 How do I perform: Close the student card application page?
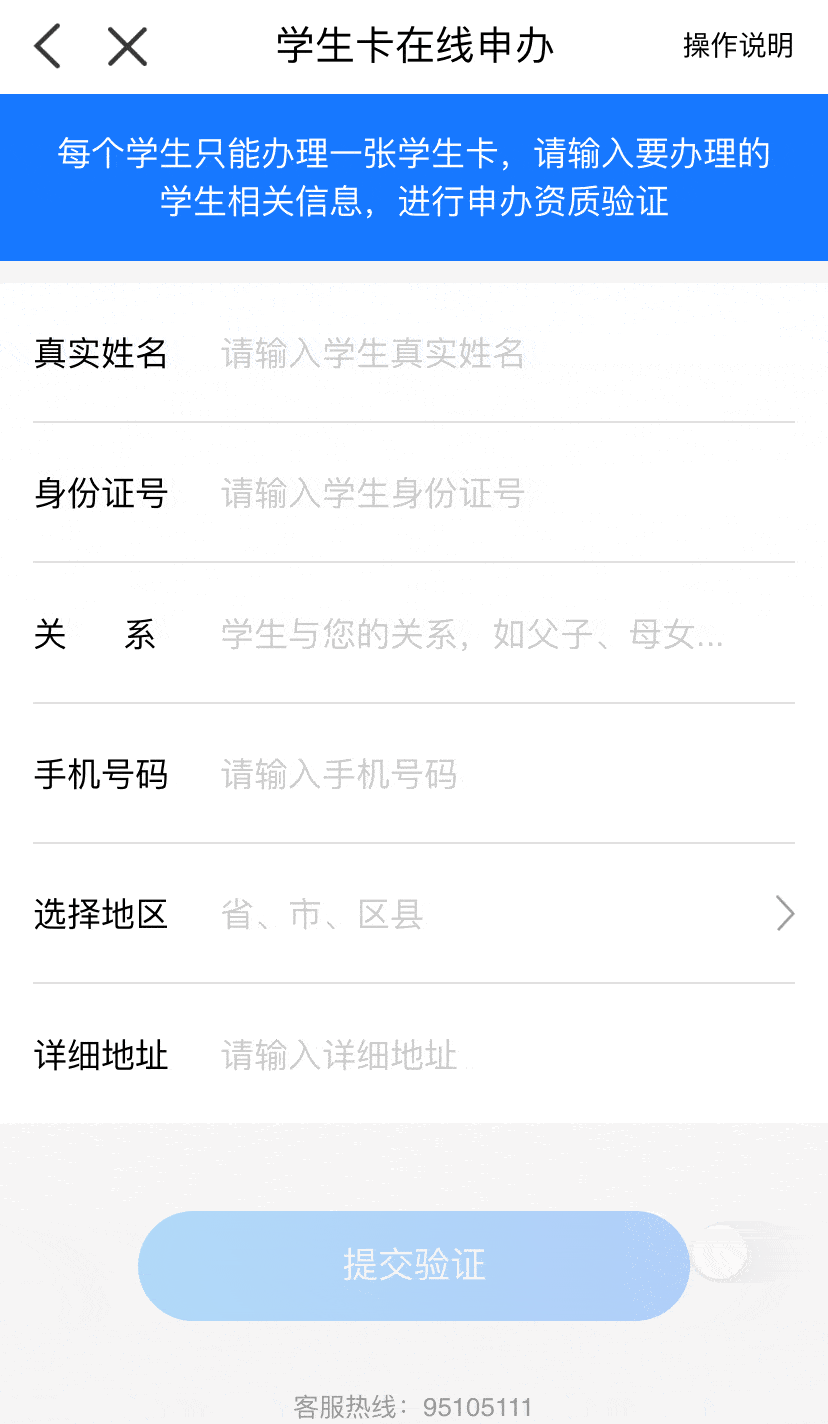coord(127,46)
